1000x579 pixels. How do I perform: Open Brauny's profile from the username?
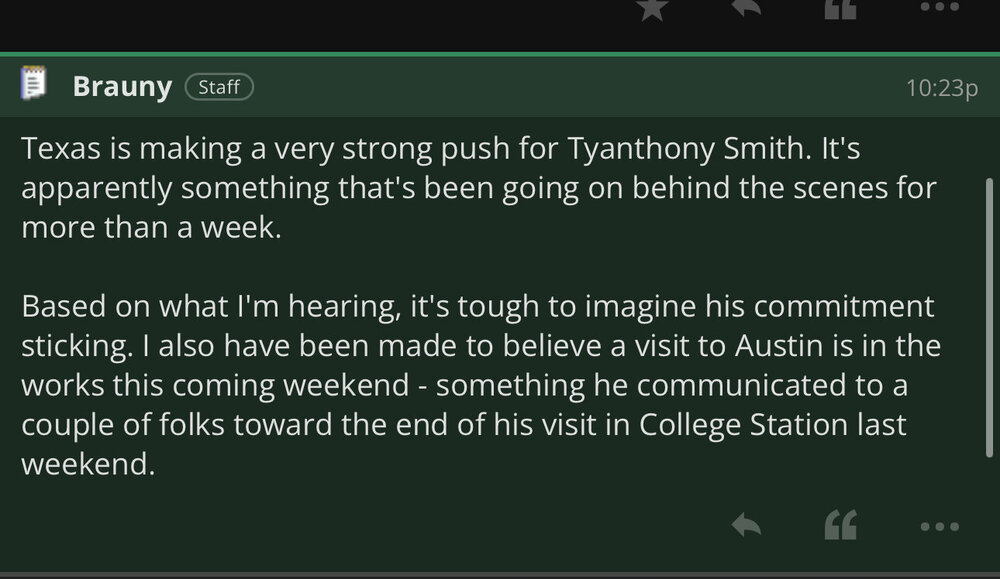tap(122, 87)
